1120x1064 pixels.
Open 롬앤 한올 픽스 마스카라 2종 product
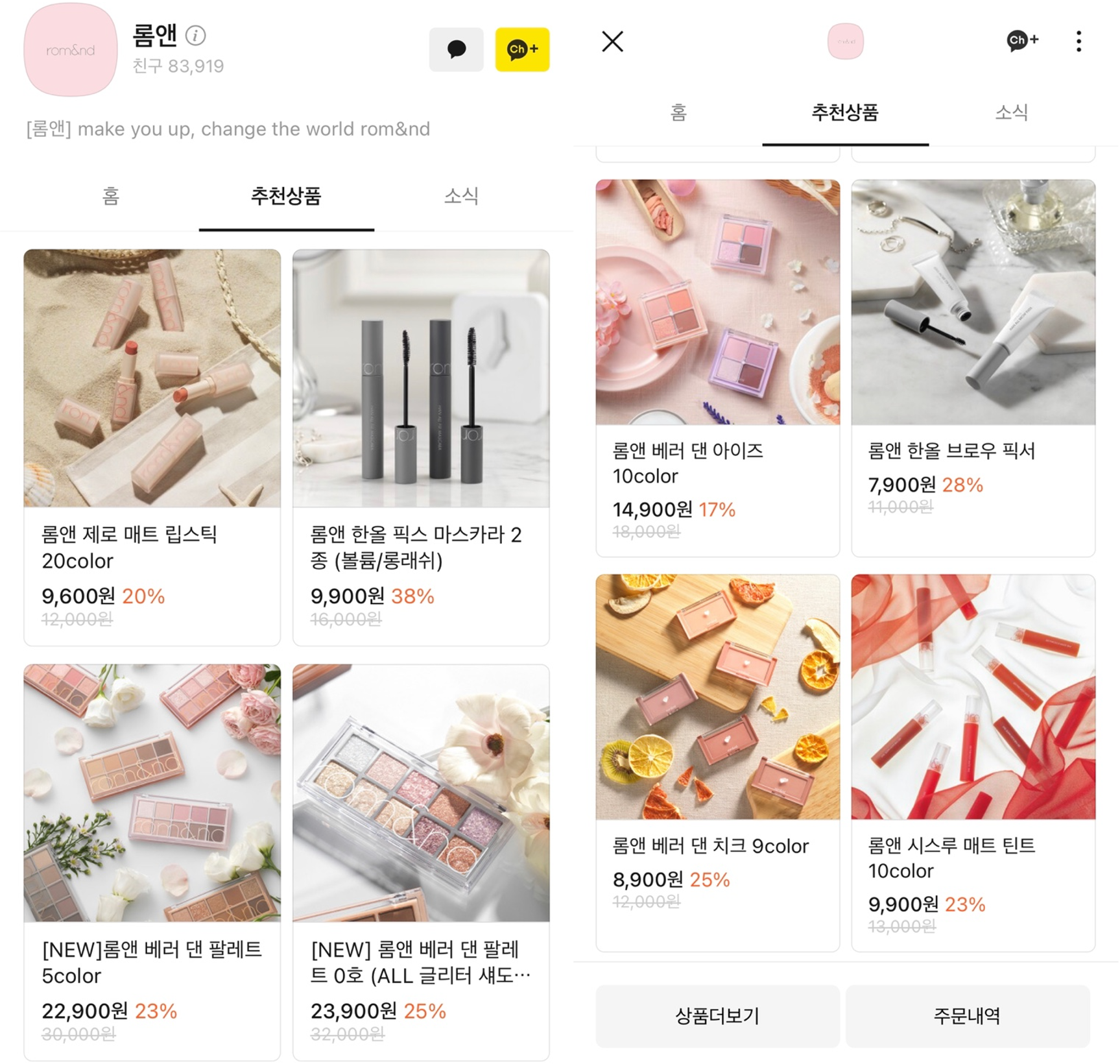tap(421, 446)
